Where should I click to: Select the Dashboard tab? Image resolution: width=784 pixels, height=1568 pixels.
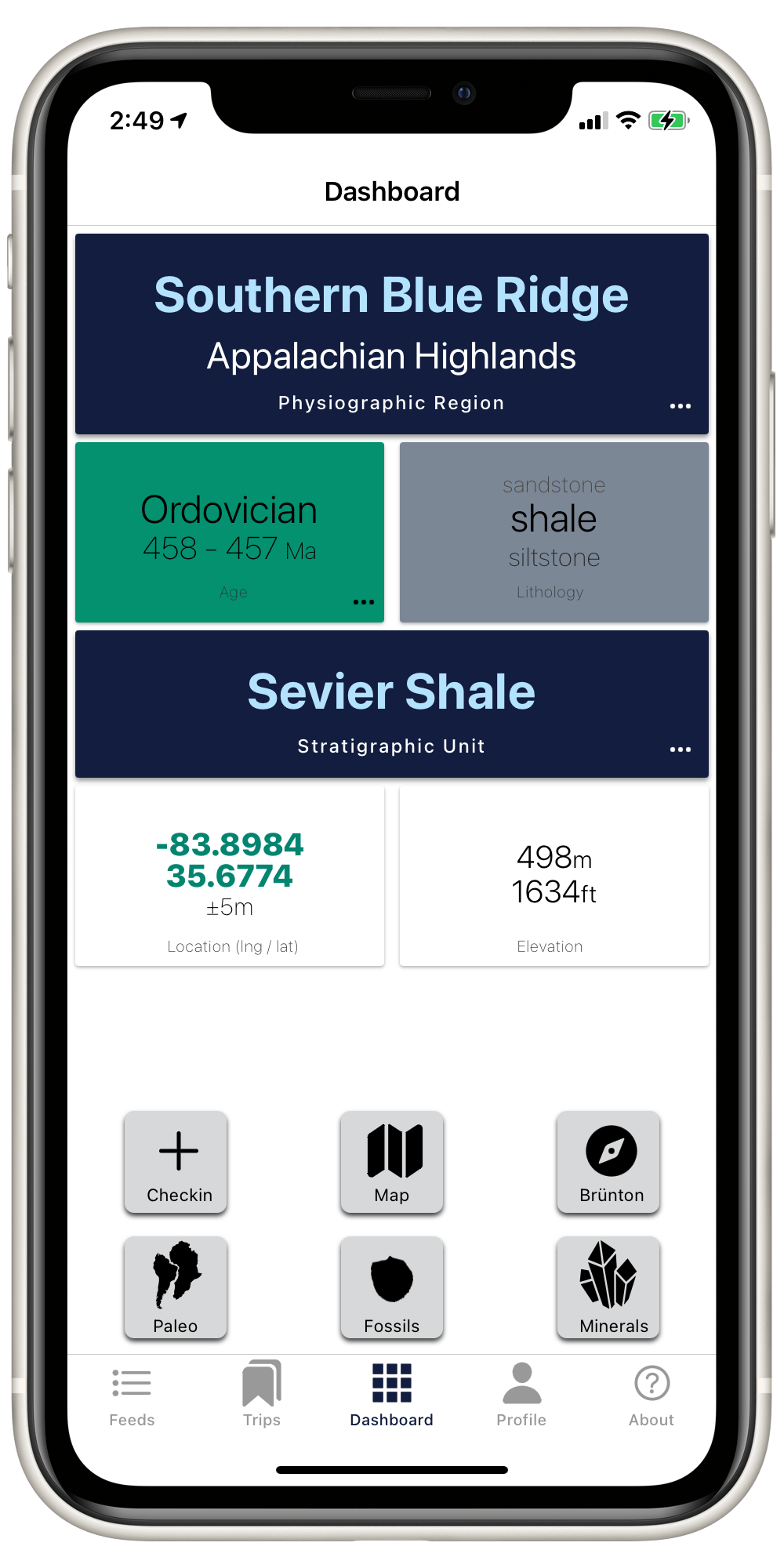(x=392, y=1395)
